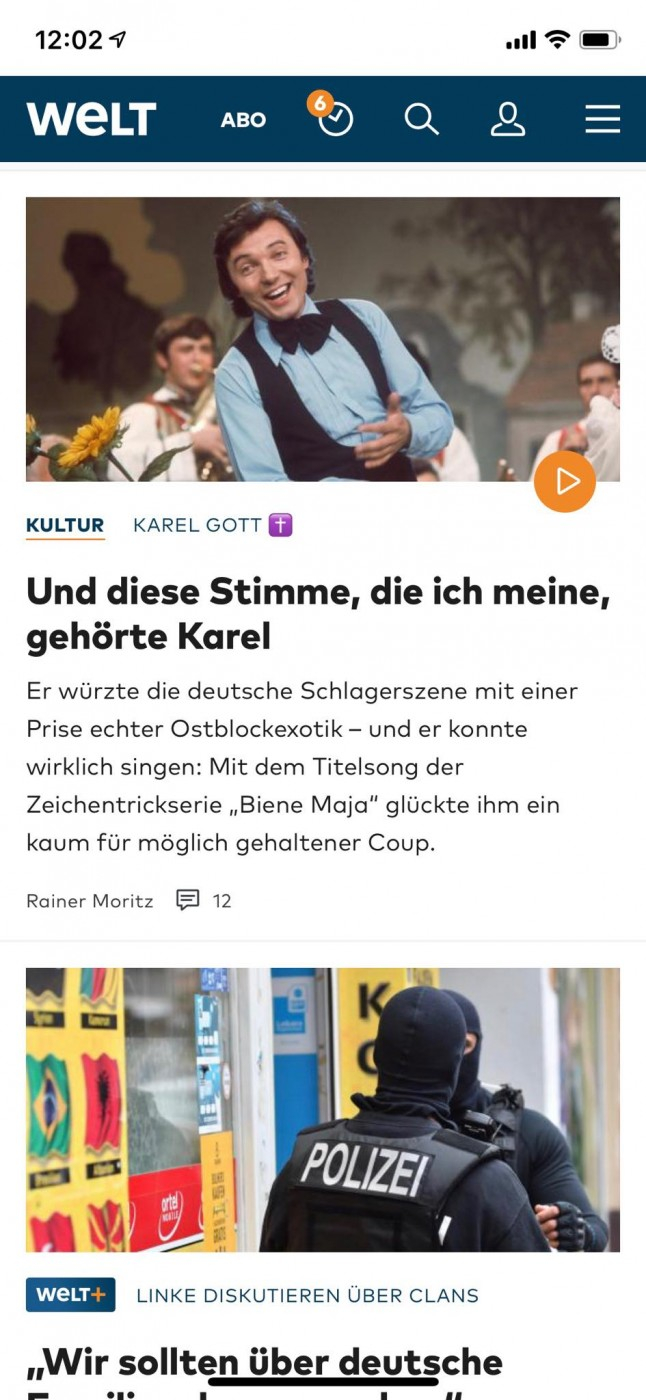Open the Kultur section link
This screenshot has height=1400, width=646.
(65, 525)
